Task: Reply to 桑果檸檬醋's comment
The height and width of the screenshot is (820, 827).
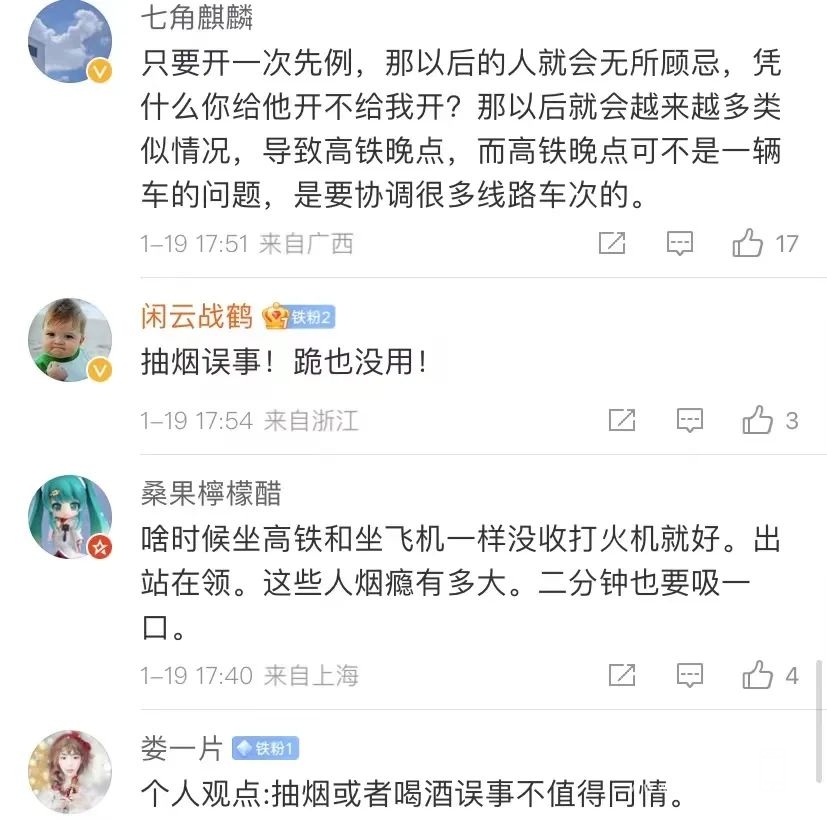Action: pyautogui.click(x=690, y=676)
